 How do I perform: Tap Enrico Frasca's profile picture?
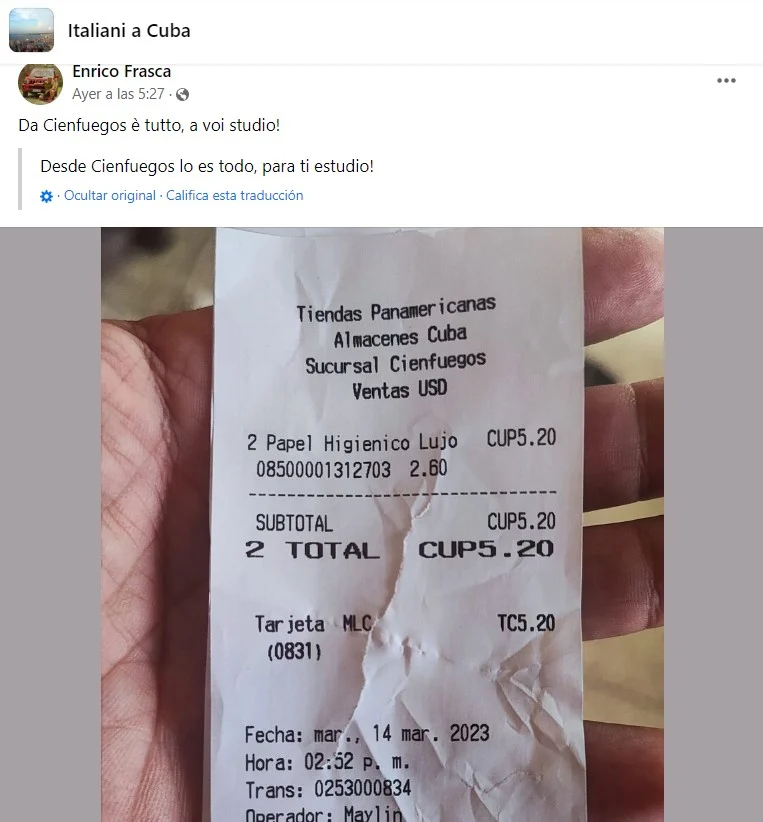tap(41, 83)
